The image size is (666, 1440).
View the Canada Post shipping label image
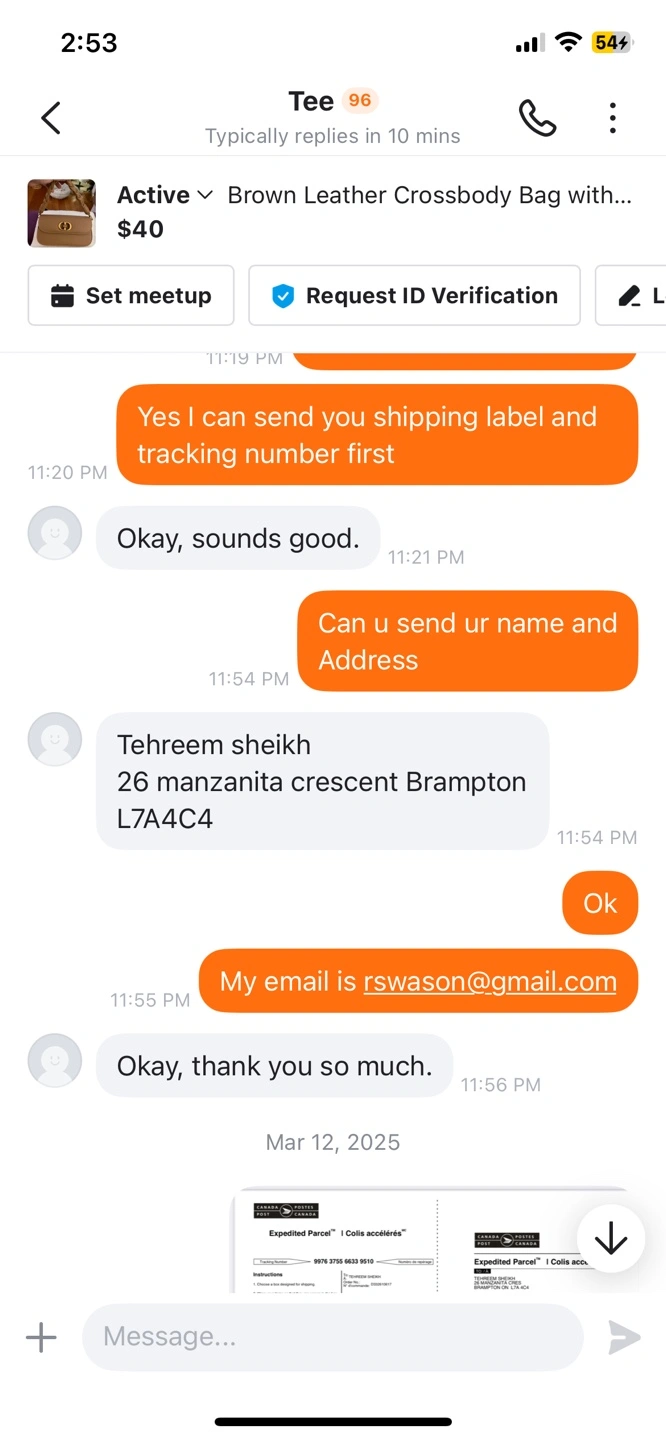click(400, 1242)
